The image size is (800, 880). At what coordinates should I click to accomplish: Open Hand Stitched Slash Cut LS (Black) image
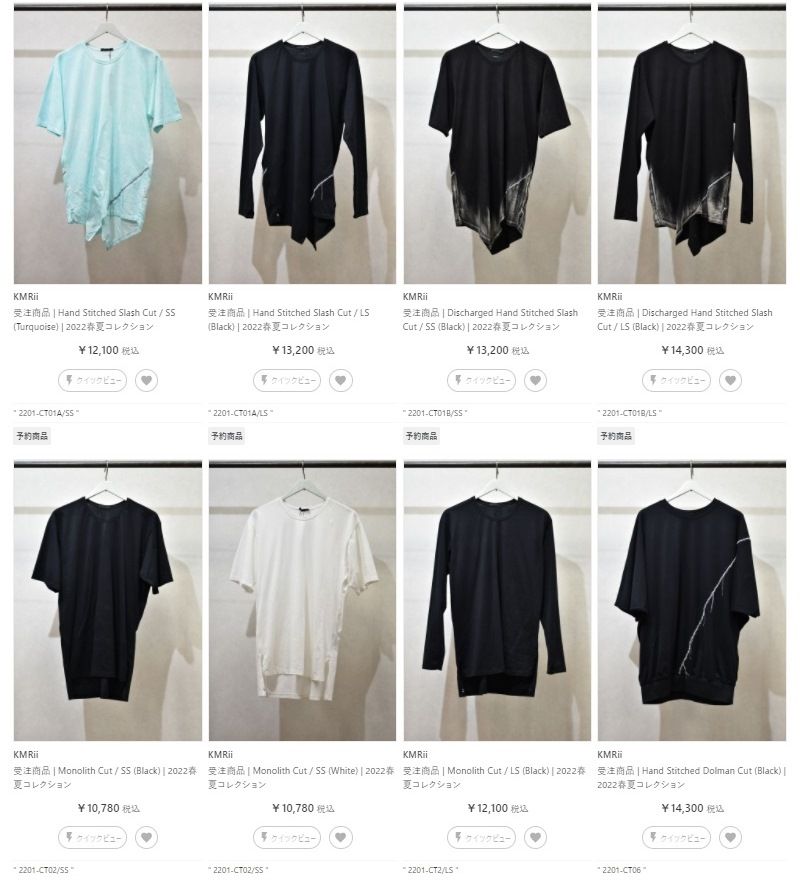click(302, 145)
